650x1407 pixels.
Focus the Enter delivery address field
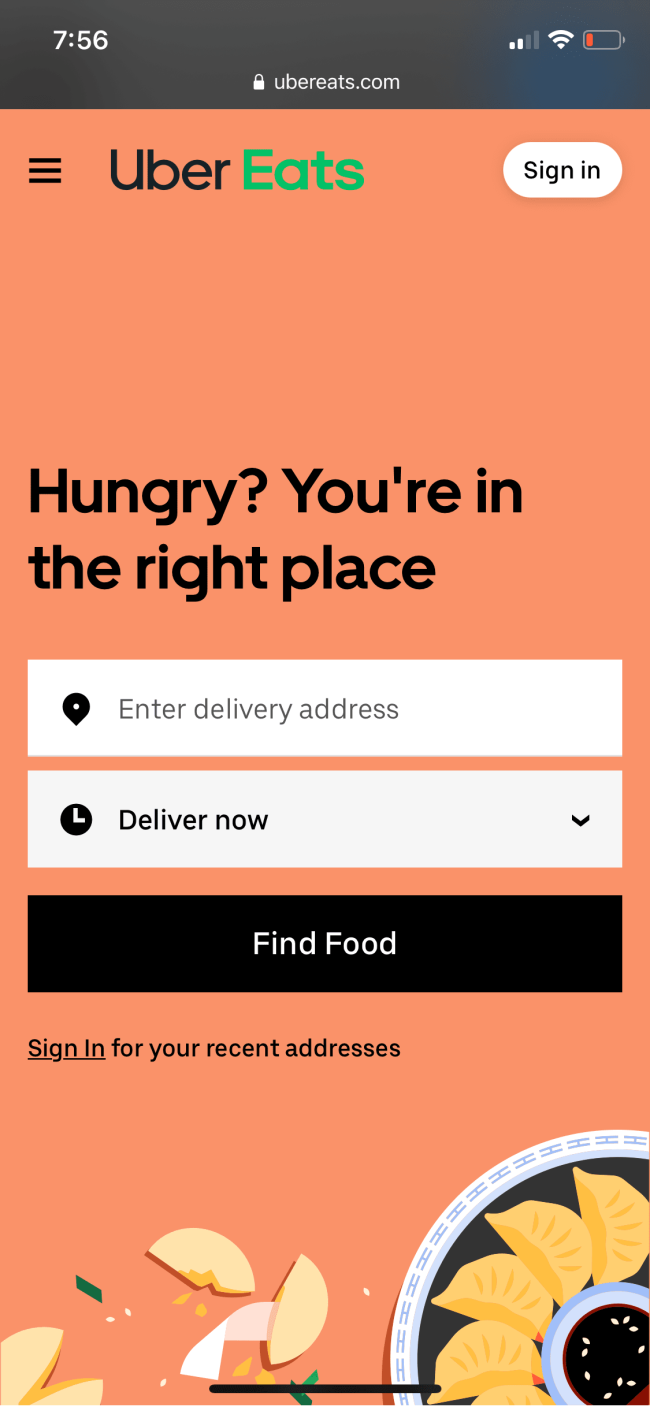coord(325,709)
